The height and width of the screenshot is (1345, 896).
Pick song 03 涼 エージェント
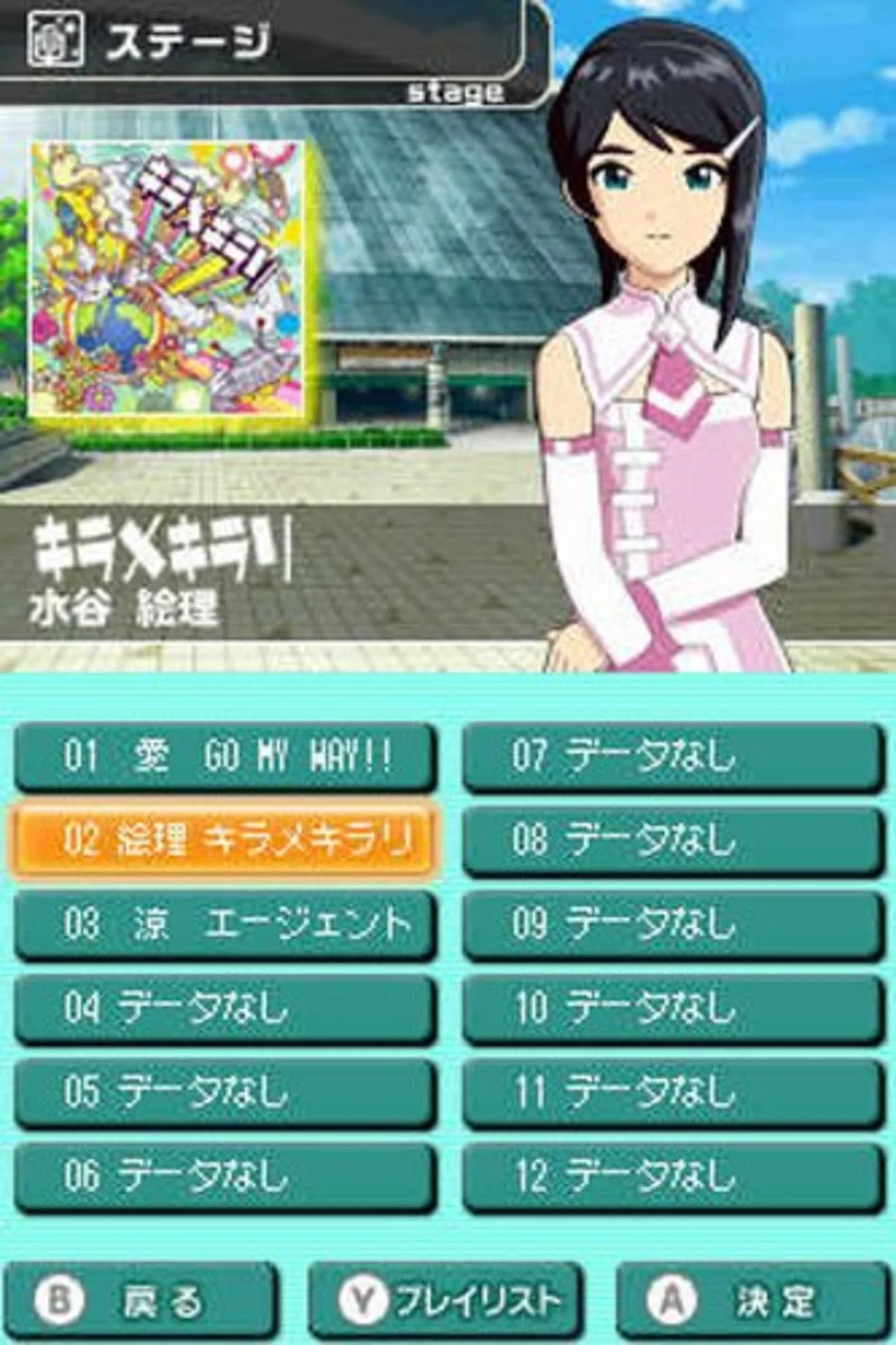tap(224, 924)
